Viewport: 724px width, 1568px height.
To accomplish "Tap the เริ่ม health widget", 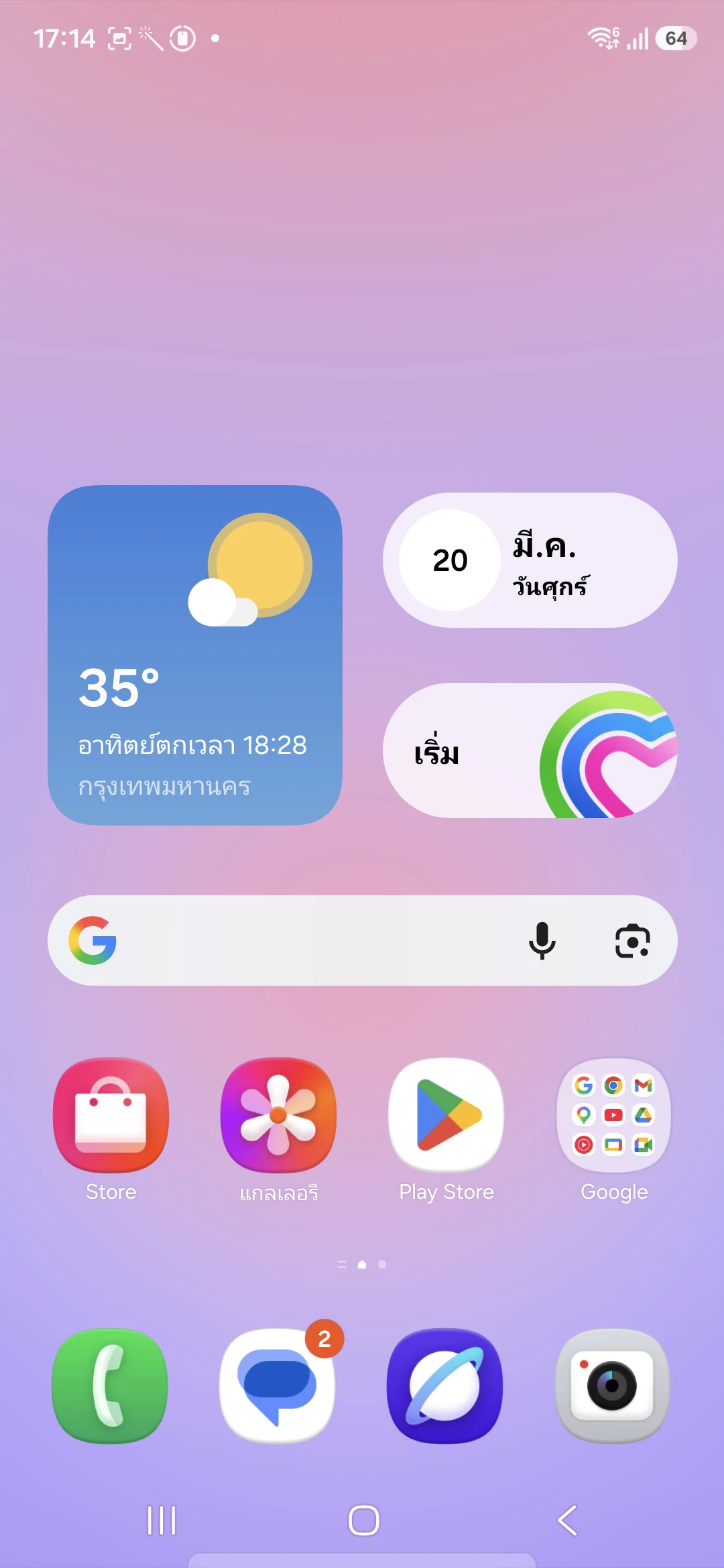I will pyautogui.click(x=530, y=750).
